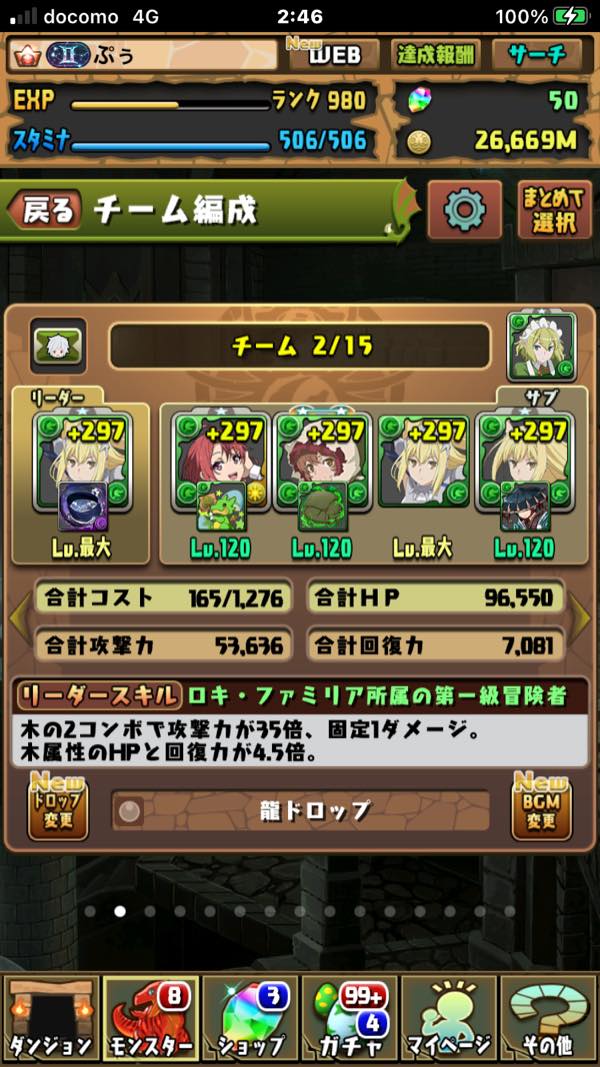Tap the team badge icon beside チーム 2/15

57,346
